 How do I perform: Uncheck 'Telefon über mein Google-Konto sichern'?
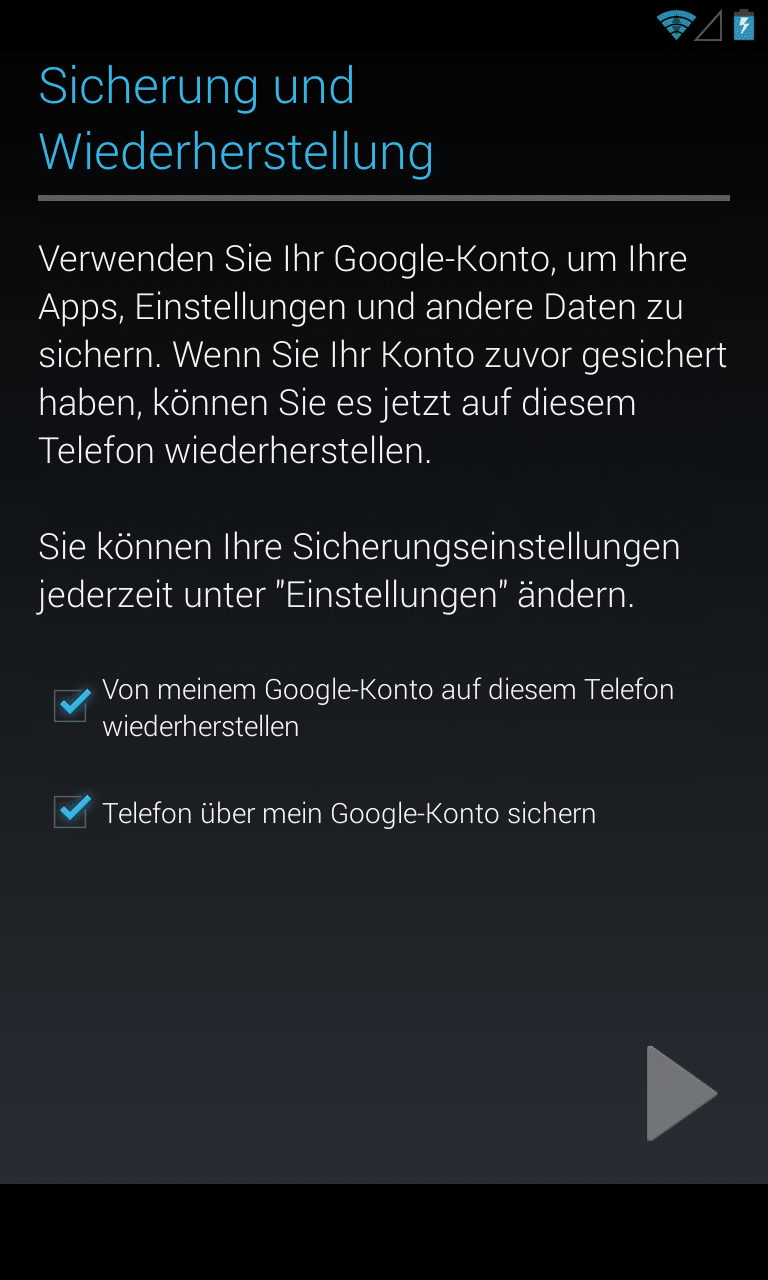[71, 812]
